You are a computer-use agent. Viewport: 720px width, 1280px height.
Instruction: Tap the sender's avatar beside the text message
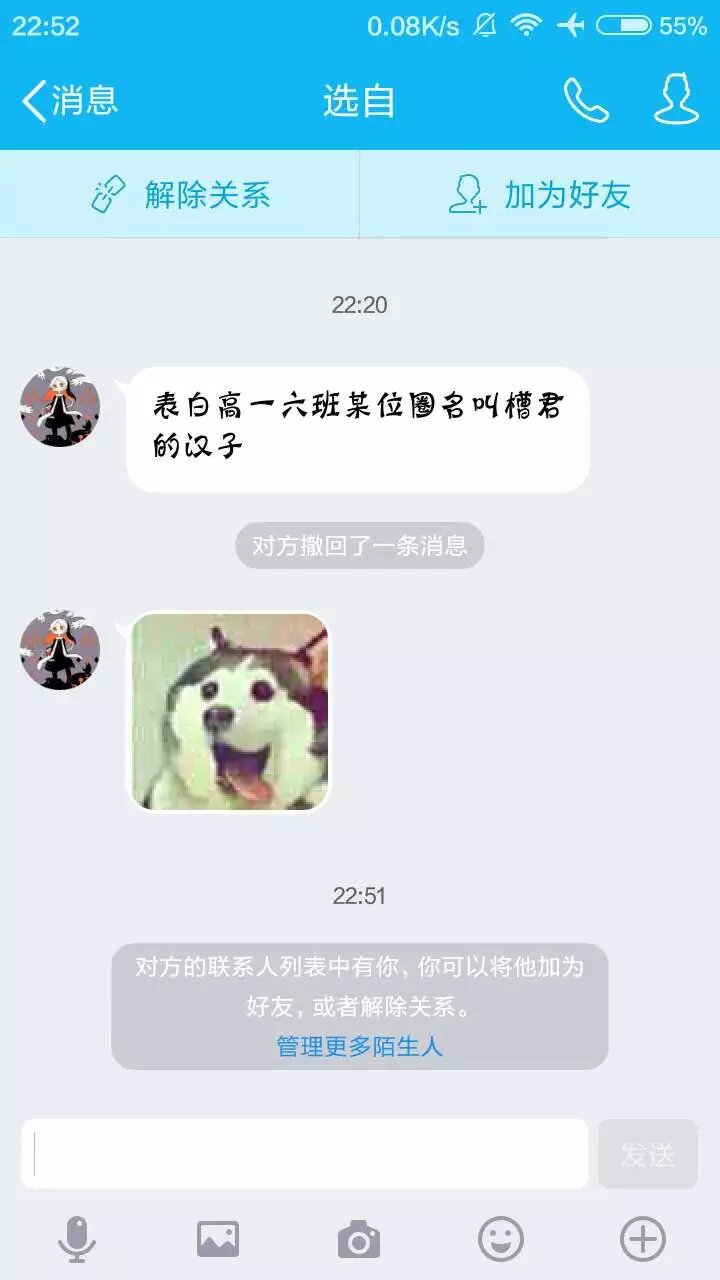tap(60, 407)
